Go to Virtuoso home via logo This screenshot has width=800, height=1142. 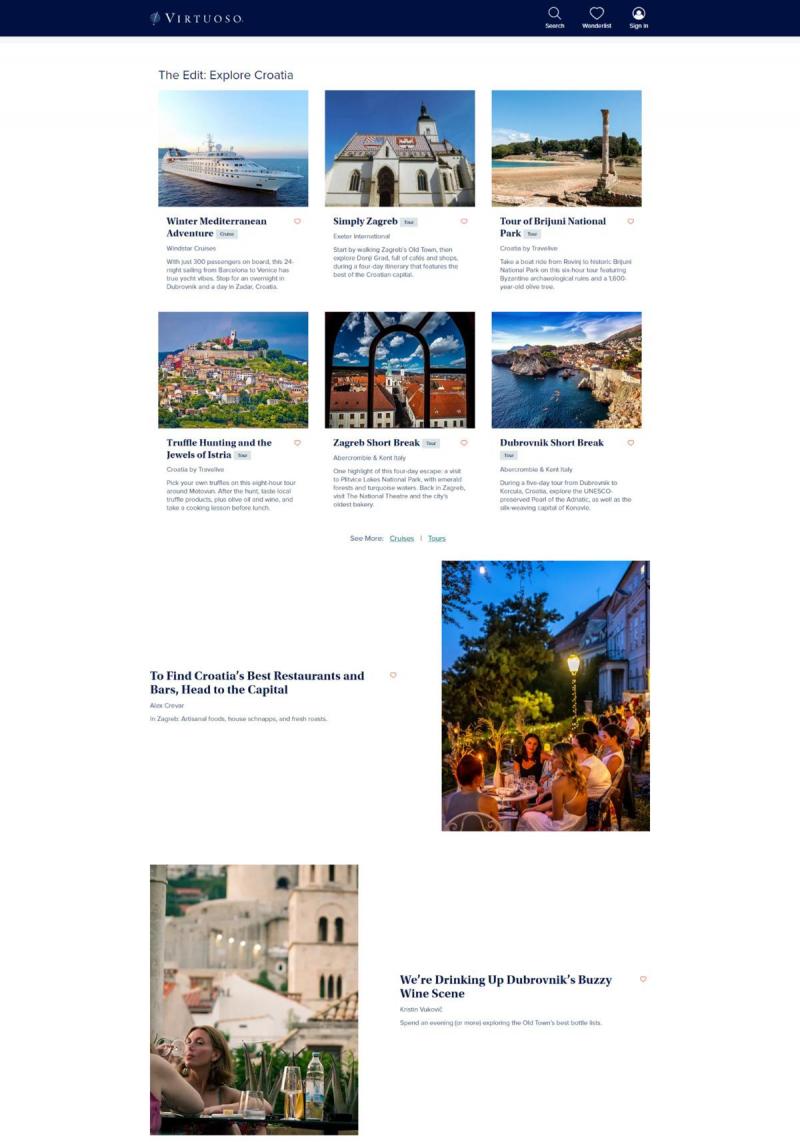(196, 18)
